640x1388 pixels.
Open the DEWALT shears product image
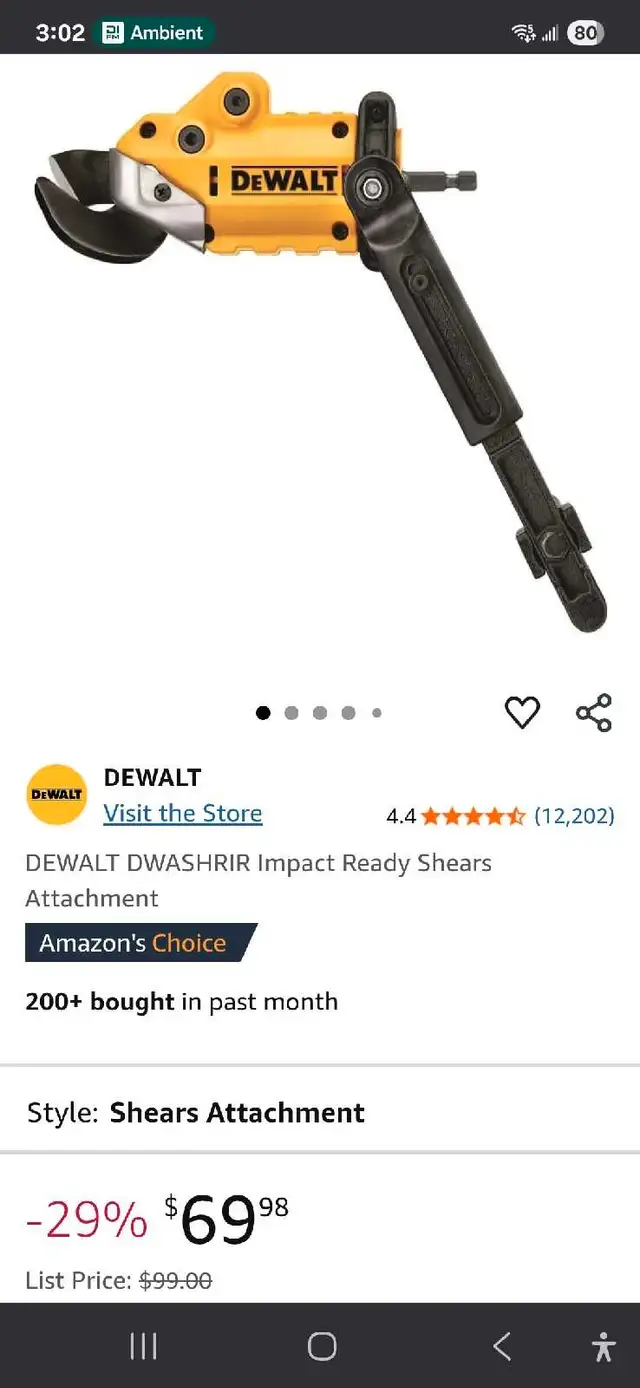point(320,360)
